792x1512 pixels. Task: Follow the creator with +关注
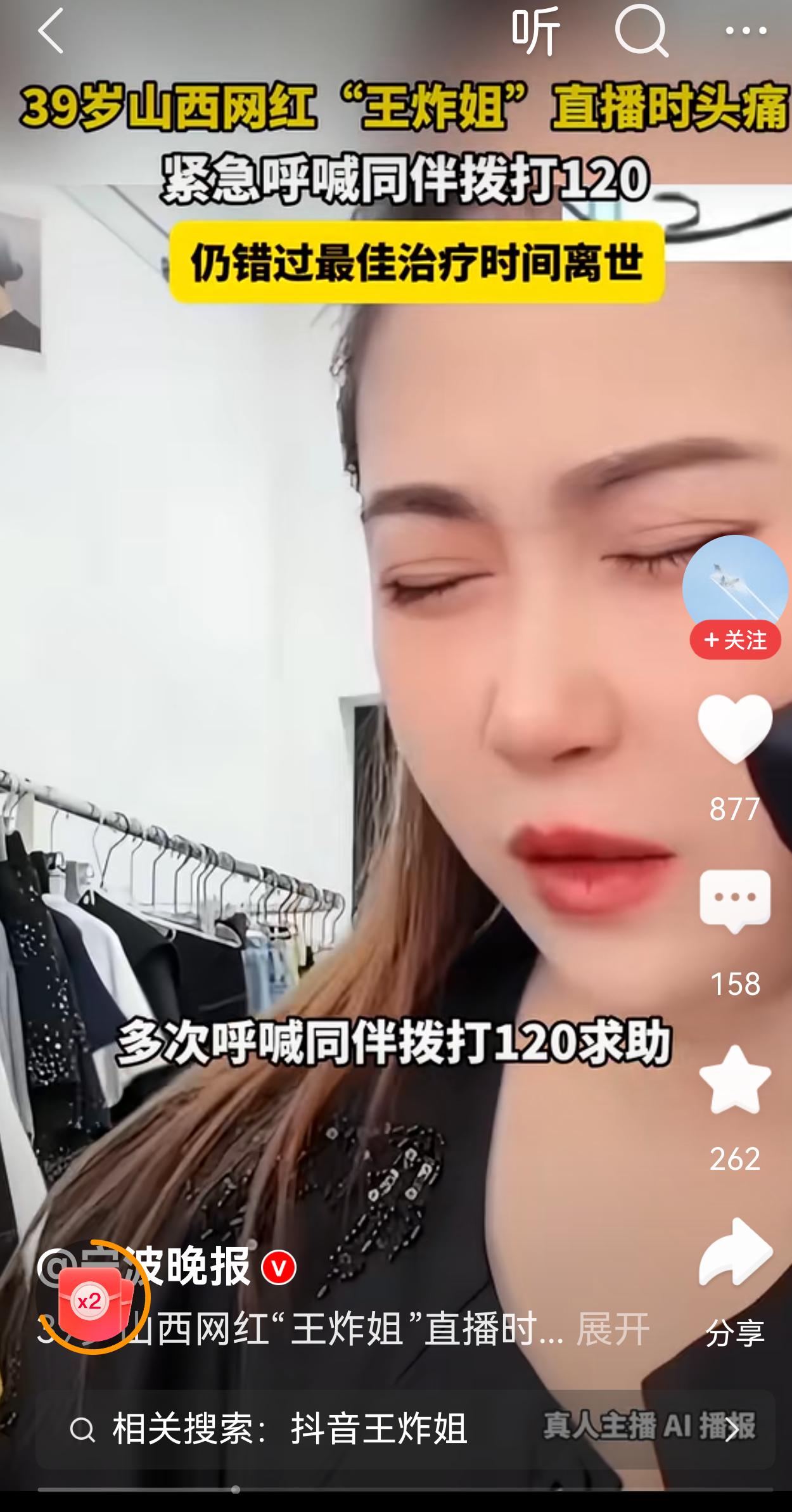point(736,641)
